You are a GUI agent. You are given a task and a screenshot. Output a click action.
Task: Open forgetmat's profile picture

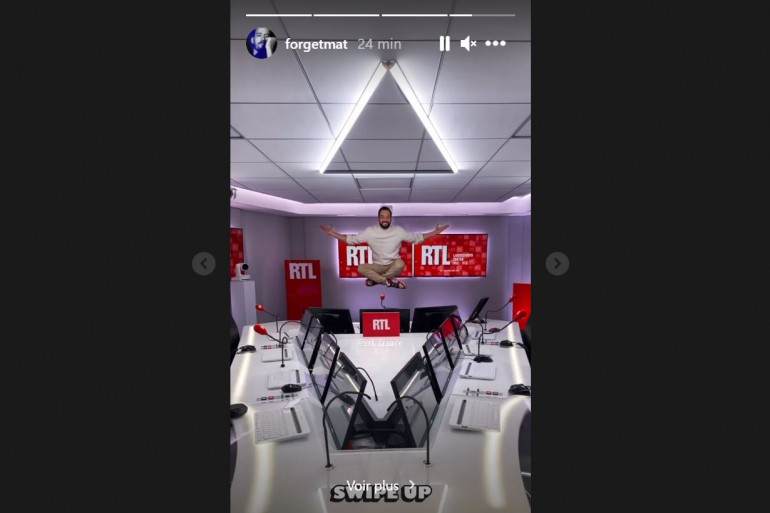[x=261, y=44]
